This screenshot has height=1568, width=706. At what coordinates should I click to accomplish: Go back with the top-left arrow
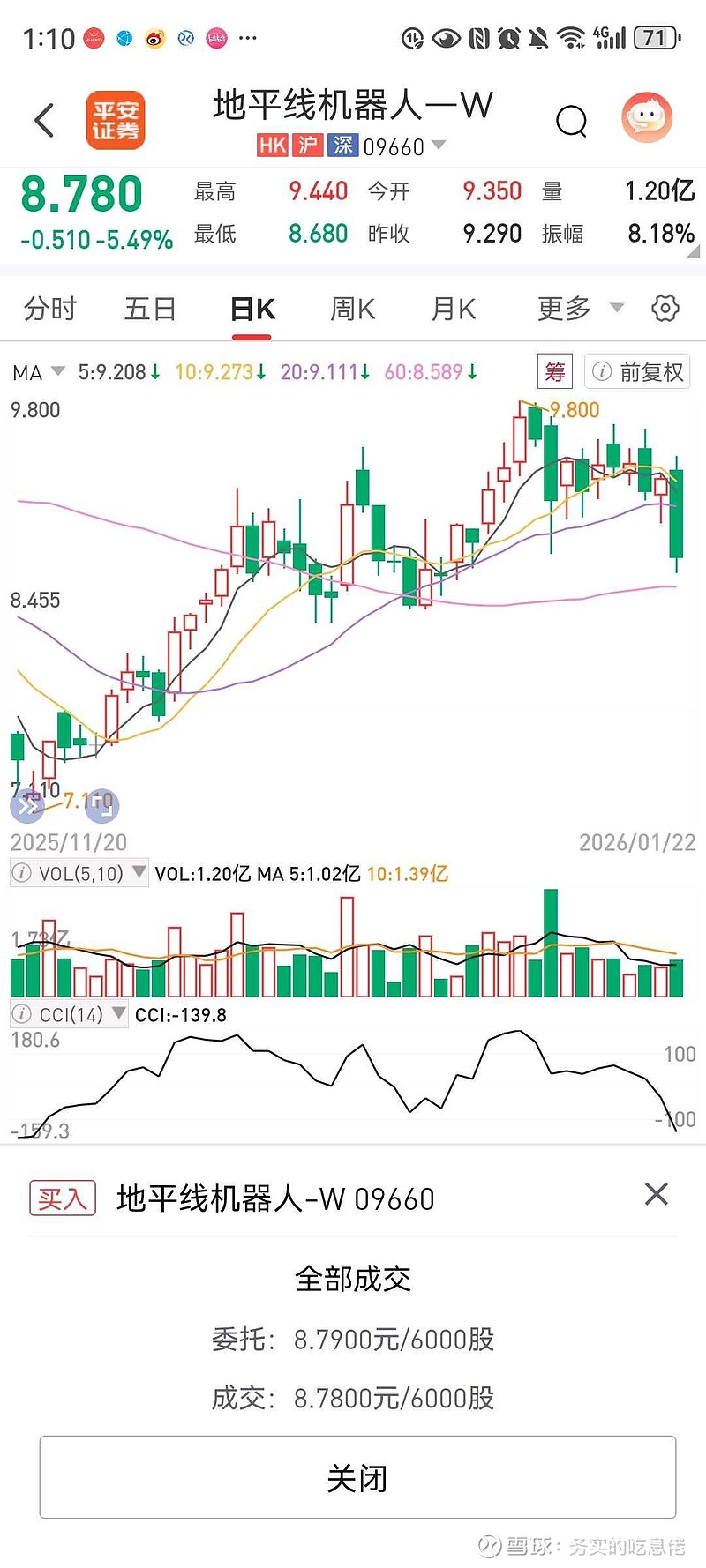click(44, 121)
